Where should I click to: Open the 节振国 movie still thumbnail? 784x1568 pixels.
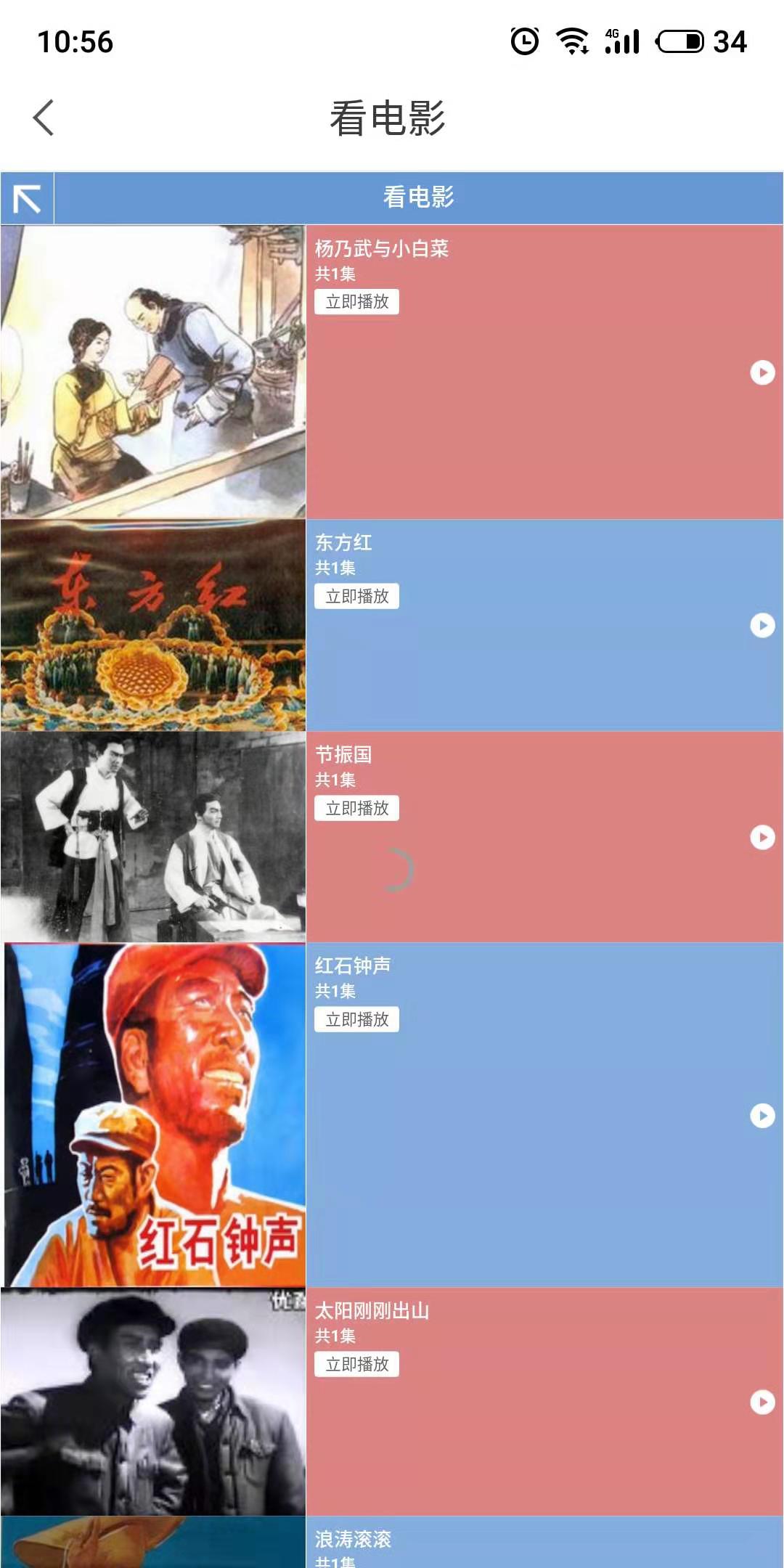click(x=153, y=837)
